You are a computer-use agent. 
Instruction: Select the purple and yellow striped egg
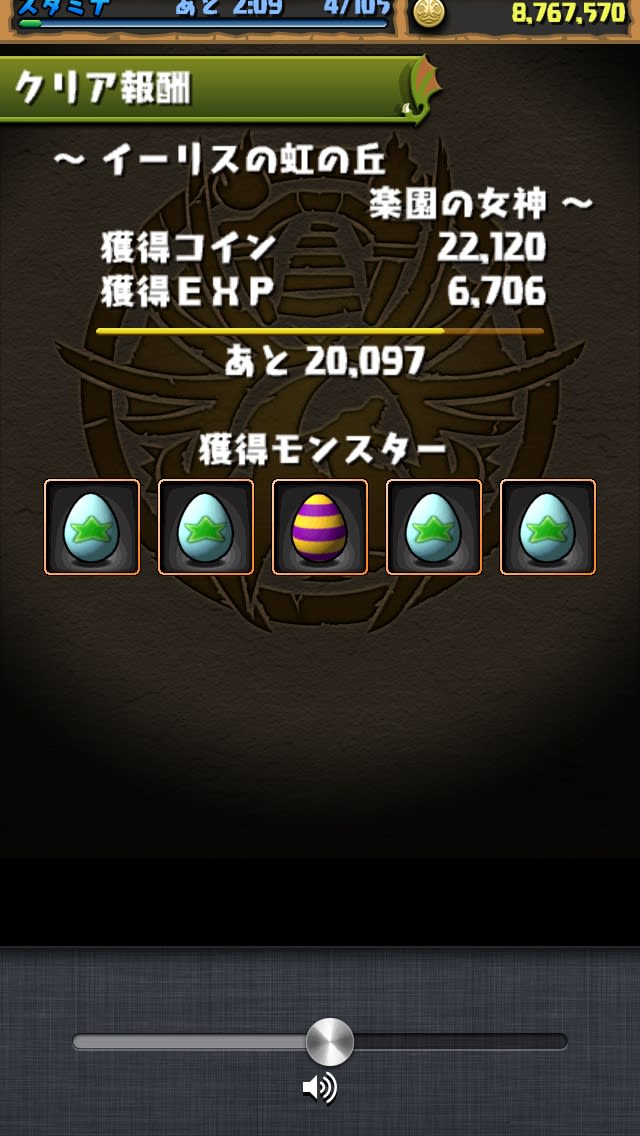(320, 527)
